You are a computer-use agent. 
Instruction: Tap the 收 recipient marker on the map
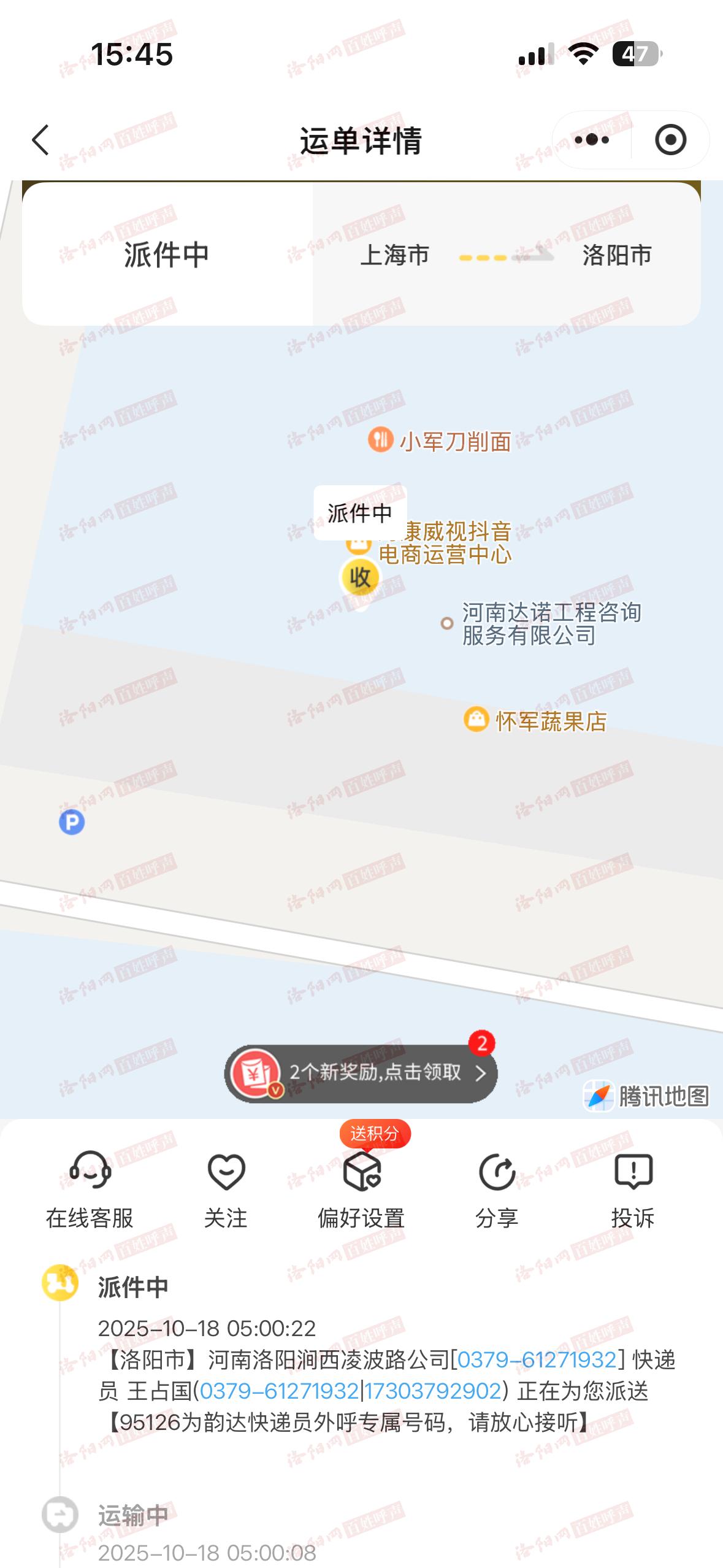tap(360, 577)
